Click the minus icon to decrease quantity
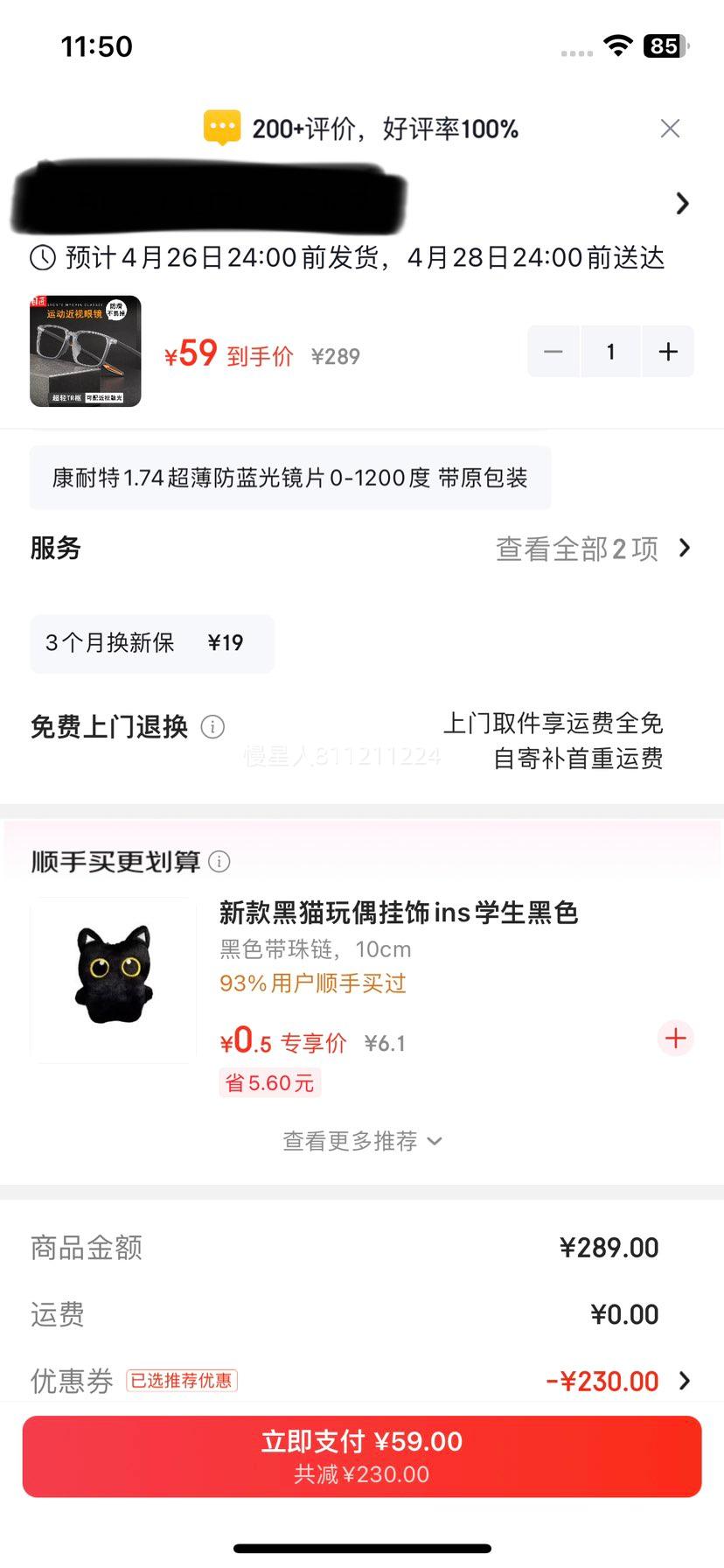Image resolution: width=724 pixels, height=1568 pixels. pos(553,351)
